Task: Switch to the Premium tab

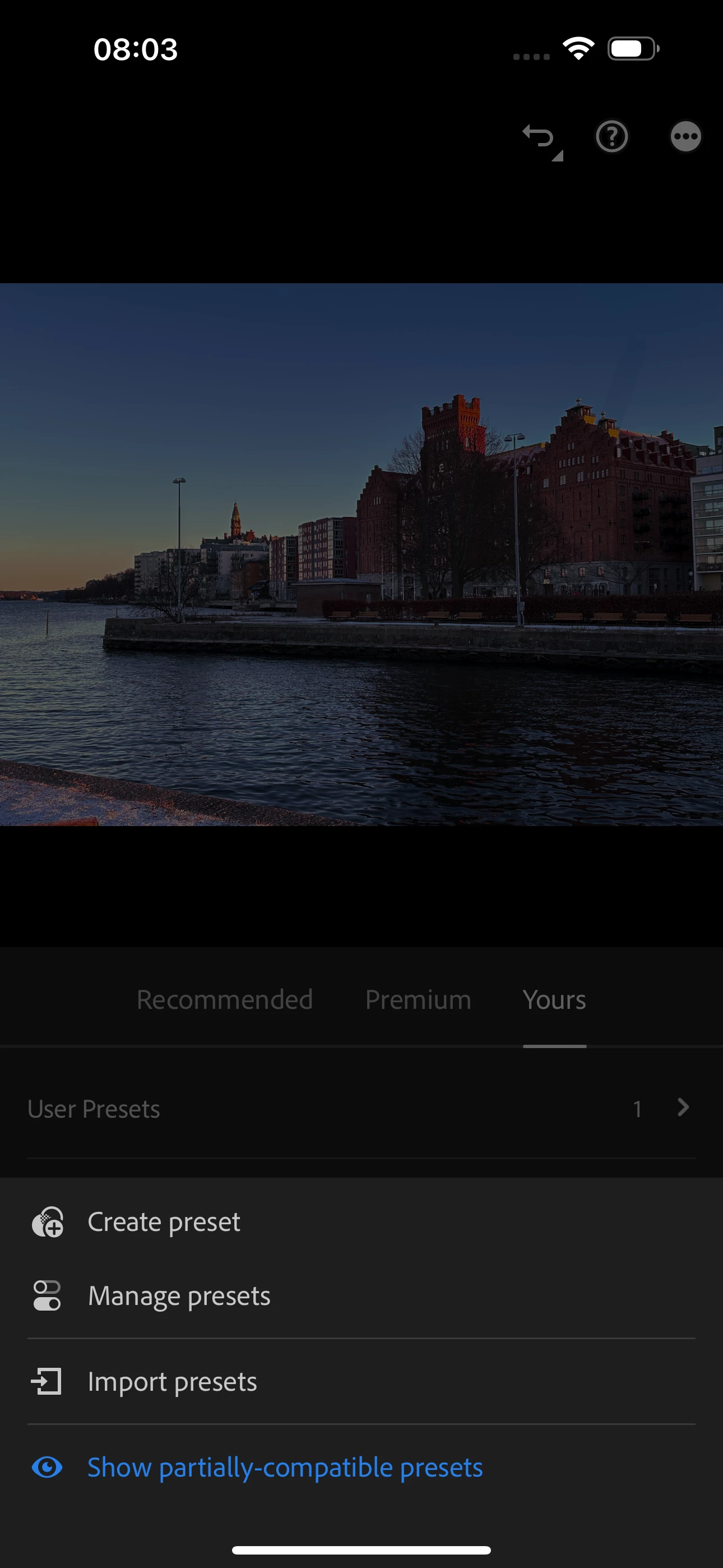Action: (418, 999)
